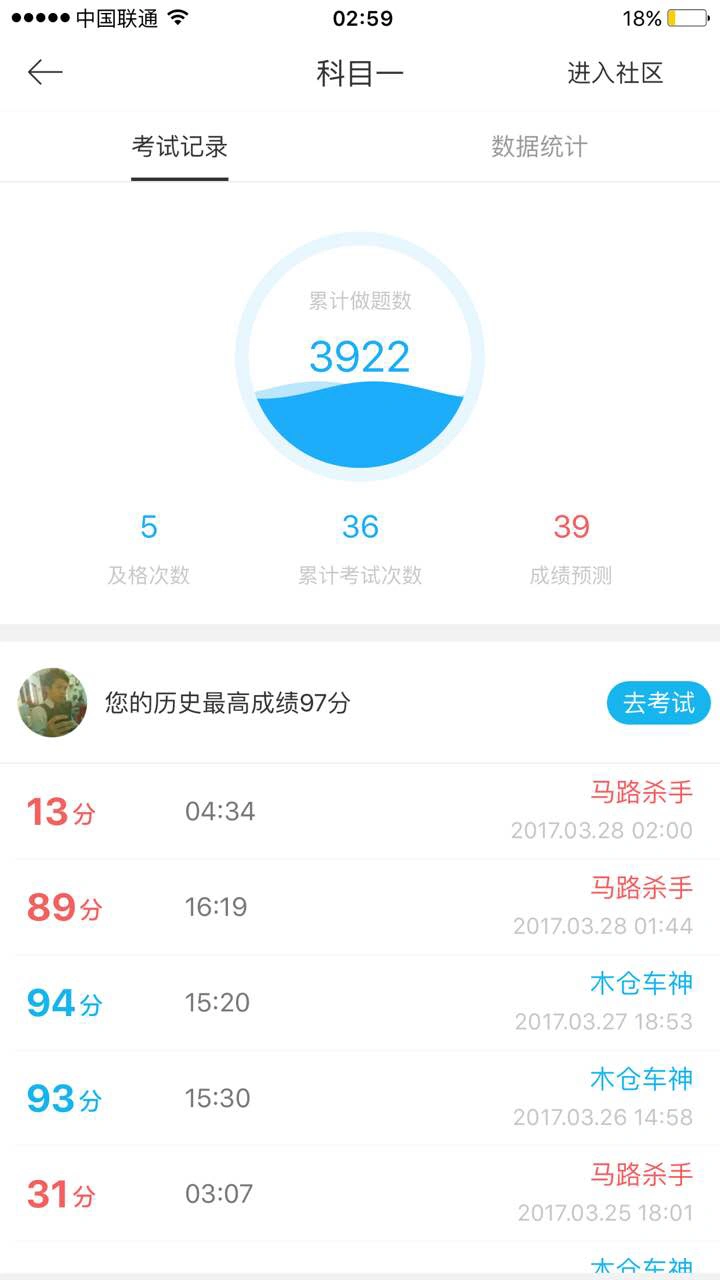Image resolution: width=720 pixels, height=1280 pixels.
Task: Select the 考试记录 tab
Action: point(180,147)
